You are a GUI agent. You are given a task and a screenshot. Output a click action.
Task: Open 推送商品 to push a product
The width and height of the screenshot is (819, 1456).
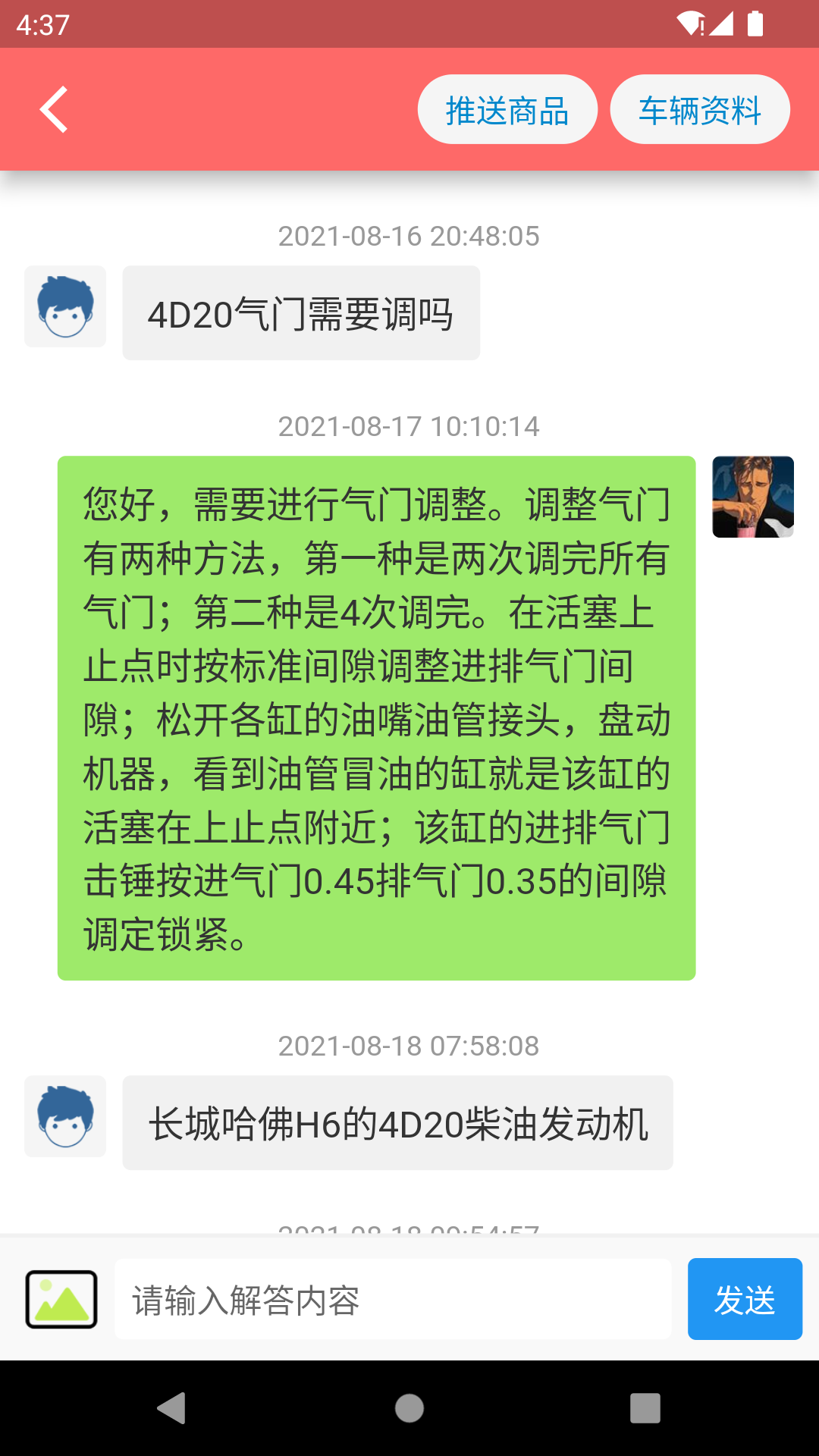tap(507, 110)
